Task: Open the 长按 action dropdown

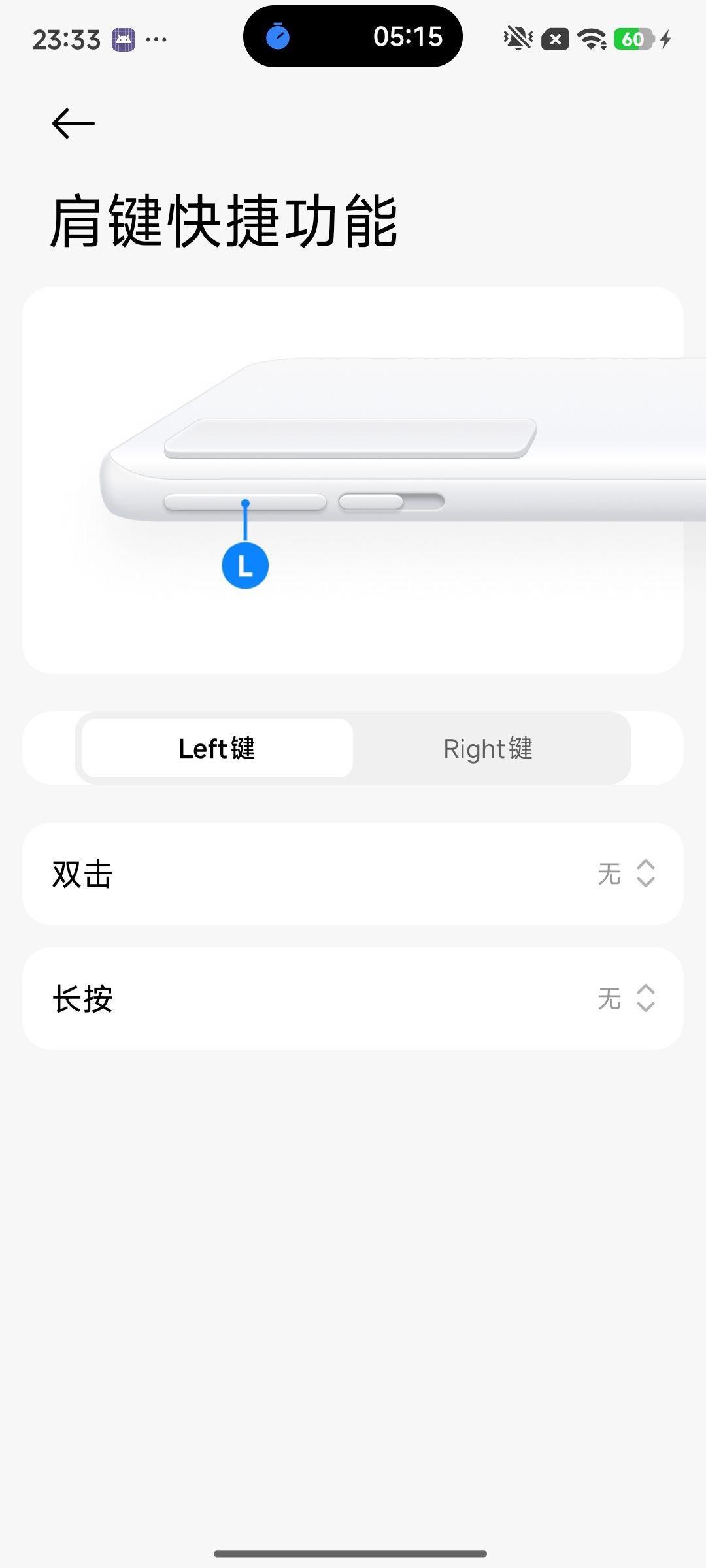Action: pyautogui.click(x=625, y=998)
